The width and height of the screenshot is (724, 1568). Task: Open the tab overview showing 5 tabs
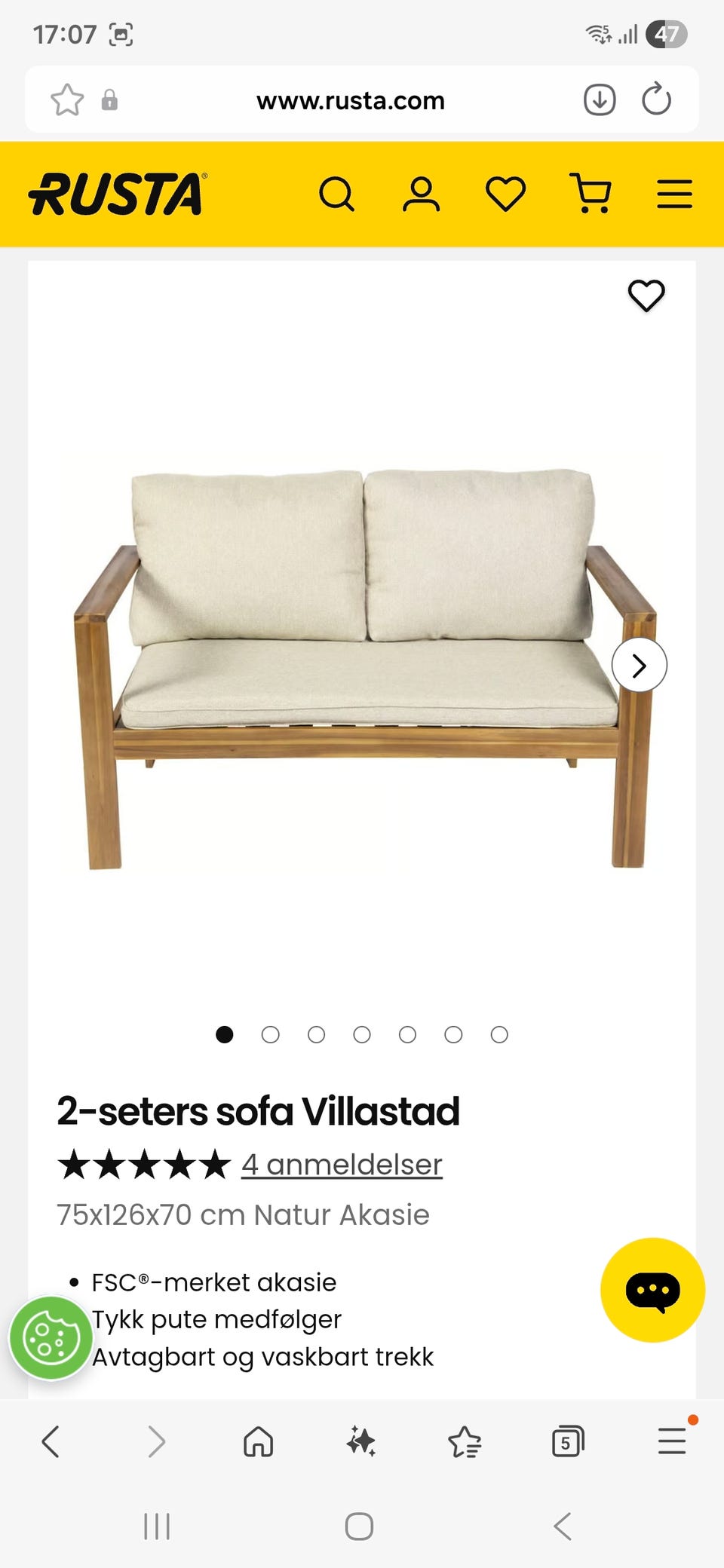click(569, 1442)
